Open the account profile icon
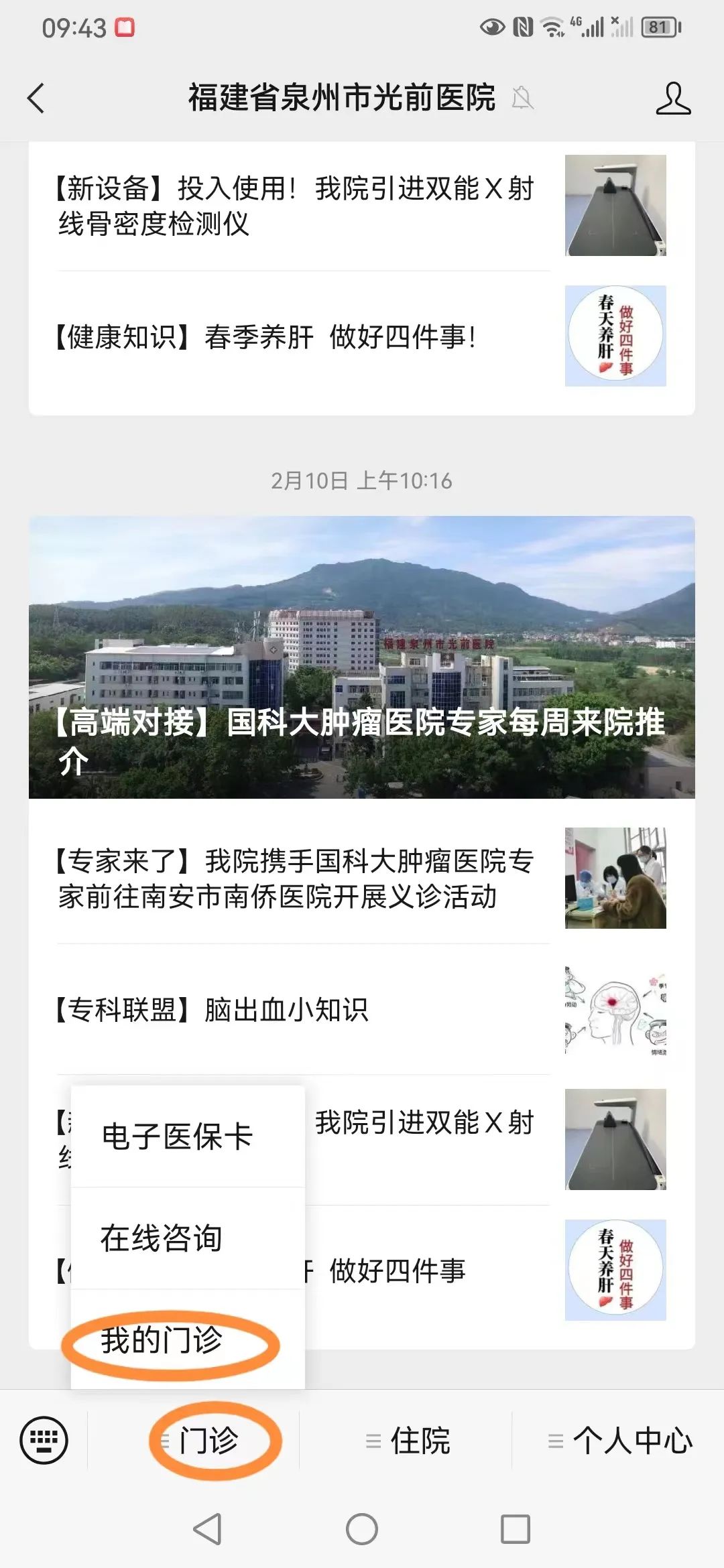724x1568 pixels. 672,99
